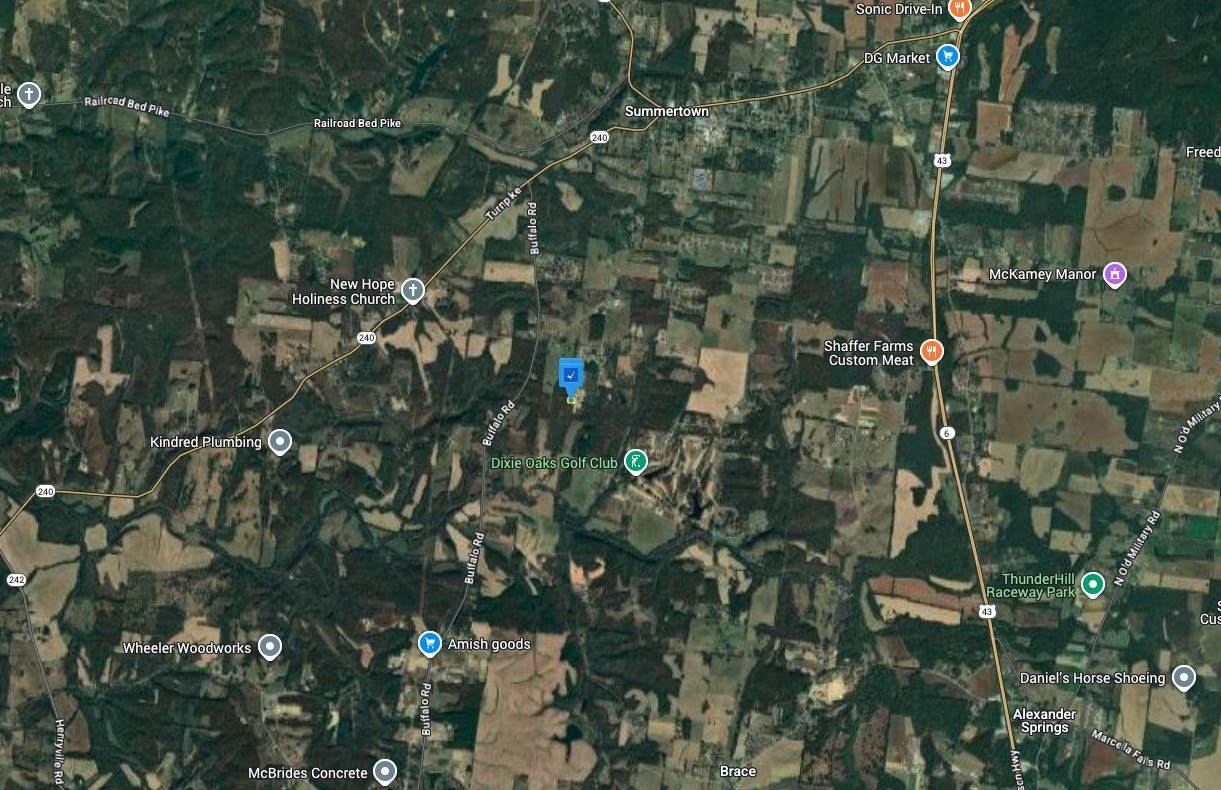Open the New Hope Holiness Church marker
The image size is (1221, 790).
click(x=413, y=291)
